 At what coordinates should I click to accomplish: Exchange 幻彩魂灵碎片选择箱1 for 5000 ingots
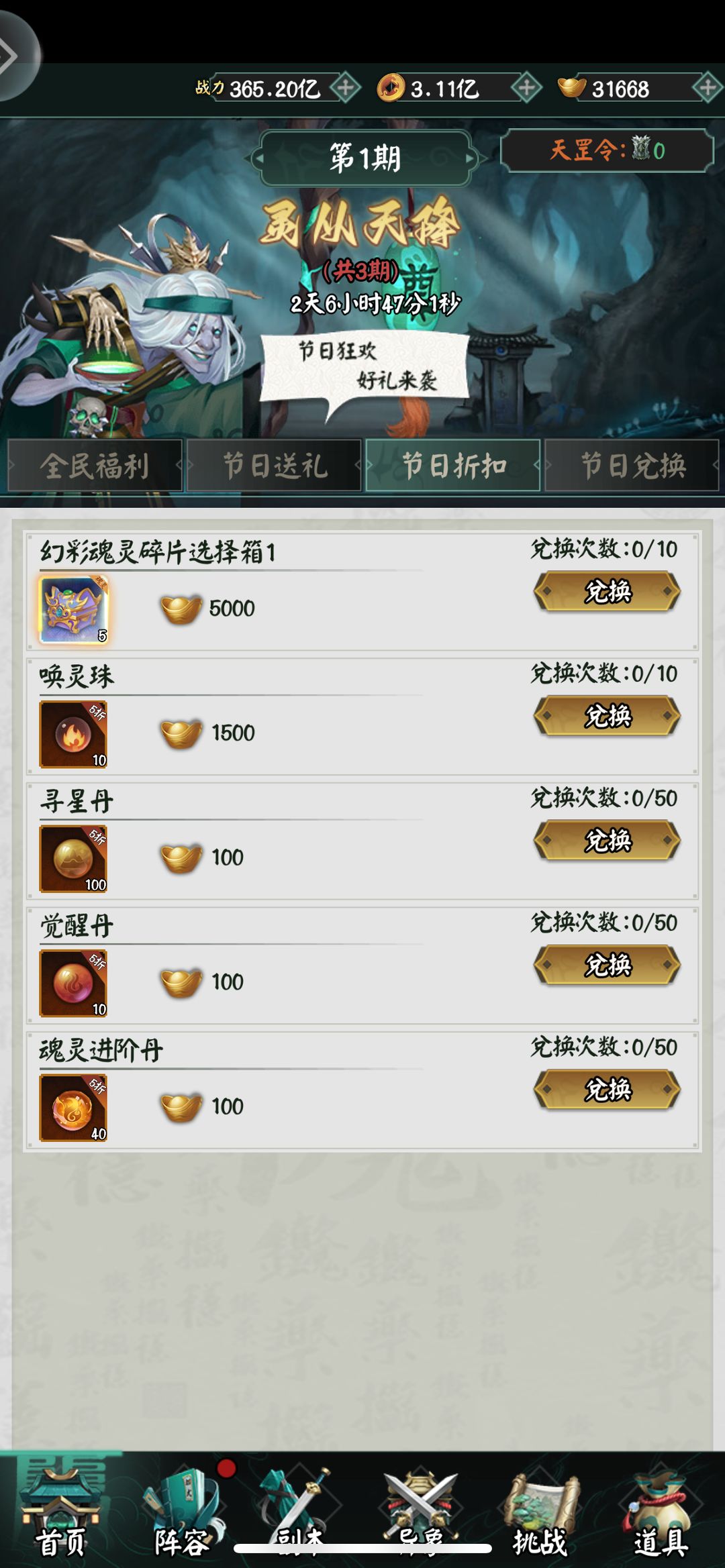[607, 592]
